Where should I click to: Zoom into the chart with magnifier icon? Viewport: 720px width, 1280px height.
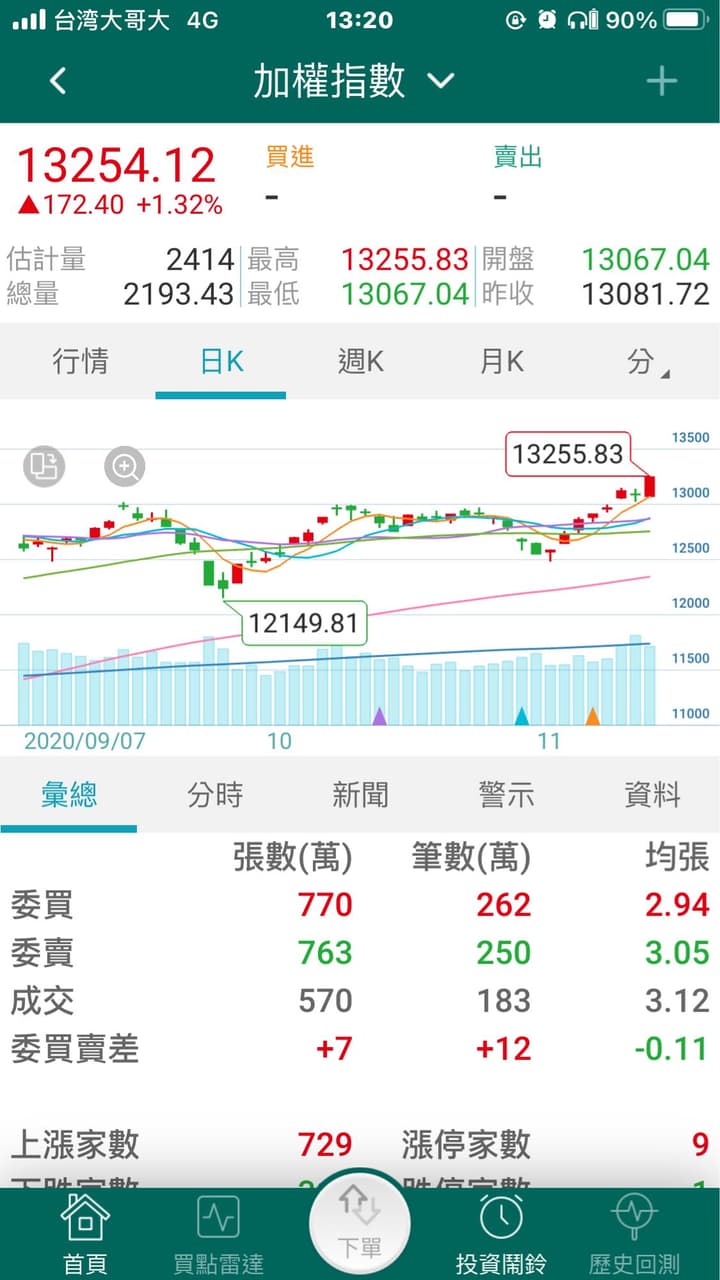click(x=125, y=467)
